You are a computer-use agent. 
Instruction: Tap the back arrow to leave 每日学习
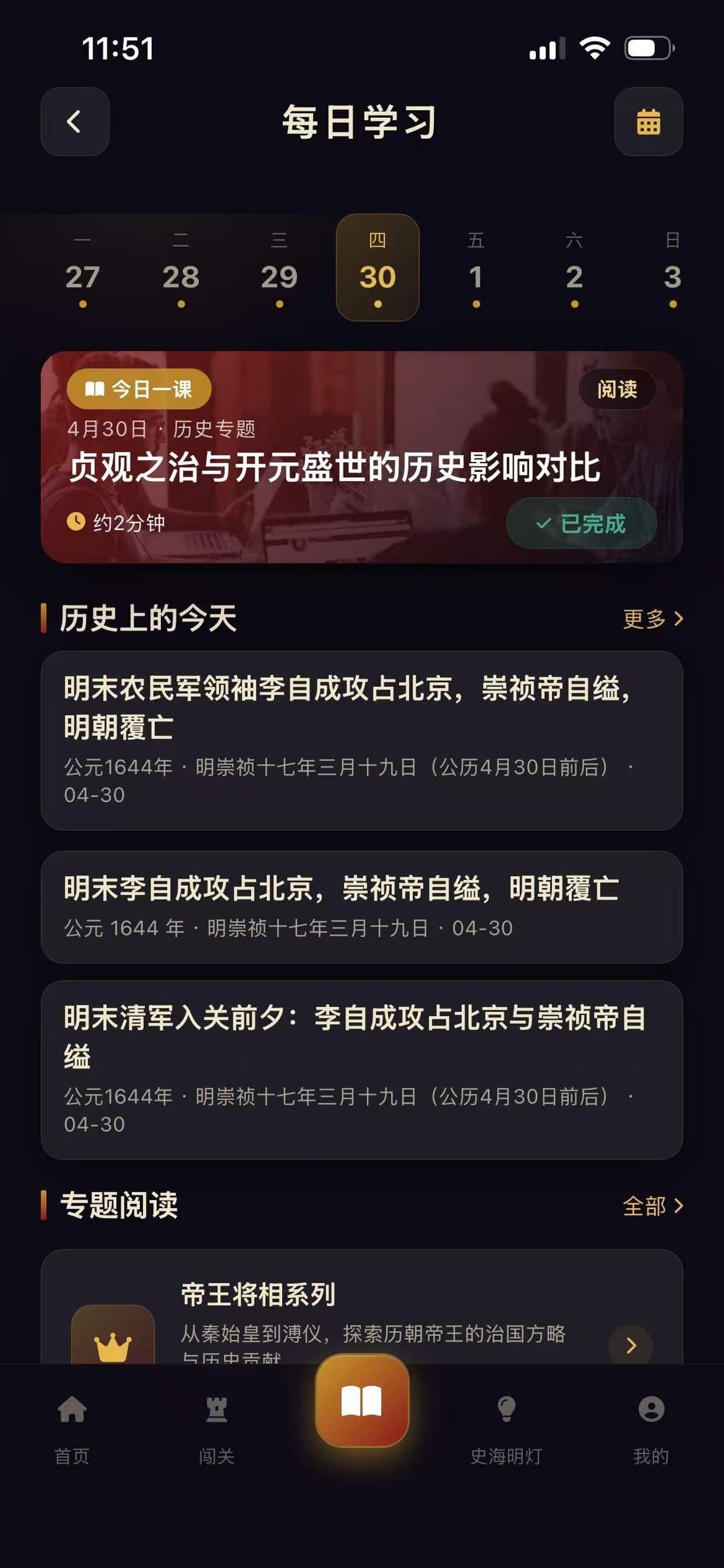[74, 121]
